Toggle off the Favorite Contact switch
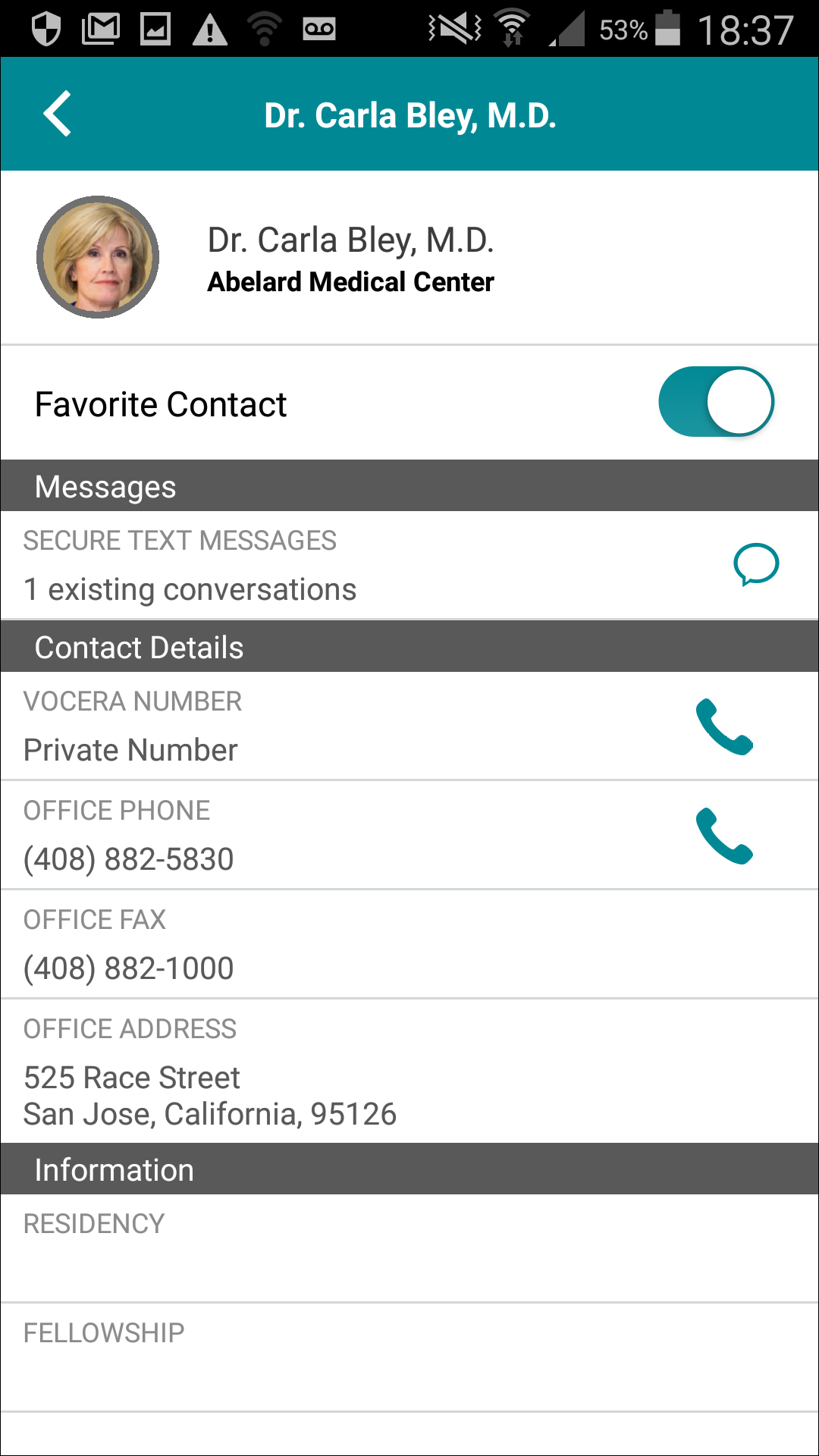819x1456 pixels. coord(716,402)
